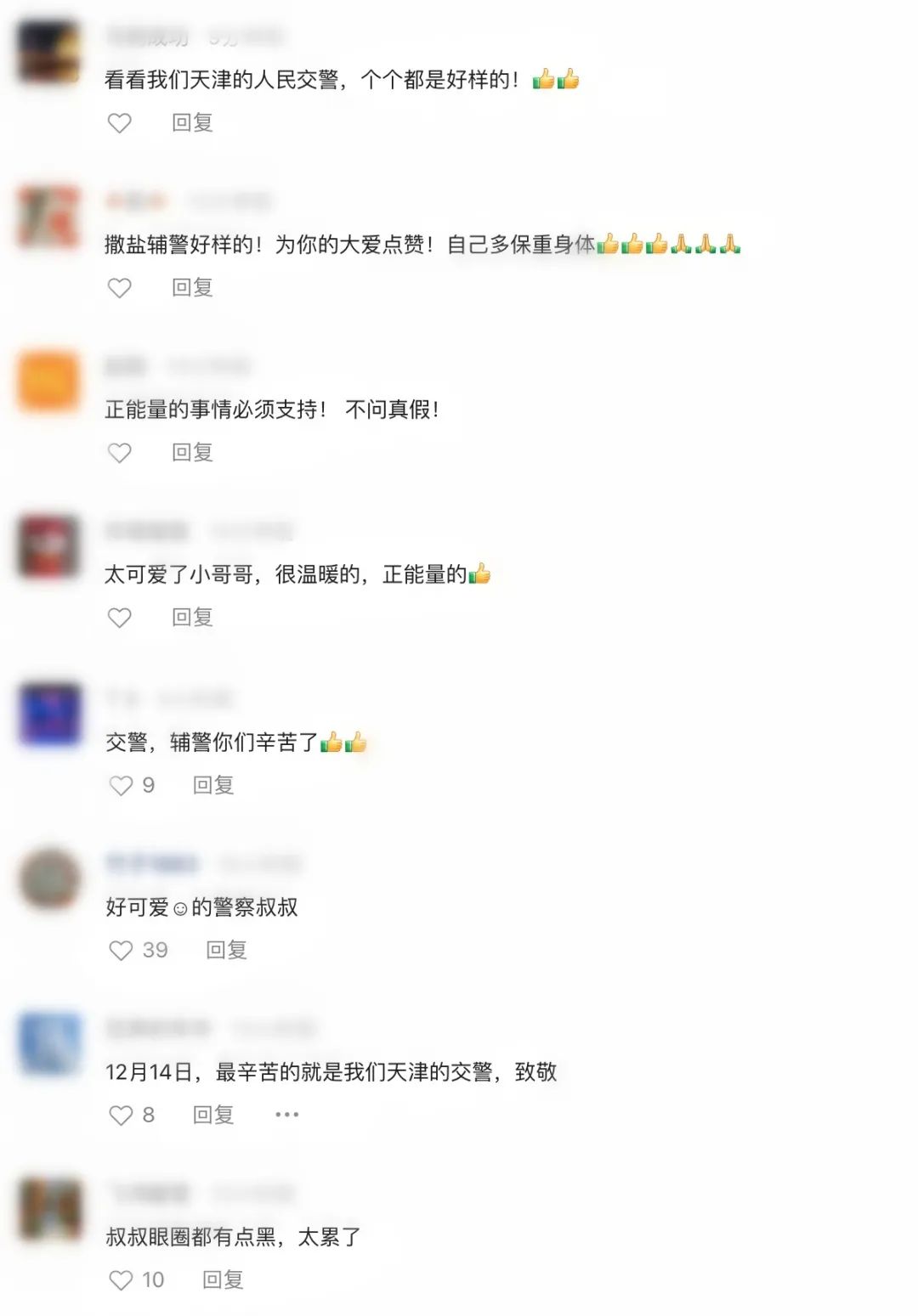This screenshot has width=918, height=1316.
Task: Reply to the 好可爱的警察叔叔 comment
Action: click(227, 951)
